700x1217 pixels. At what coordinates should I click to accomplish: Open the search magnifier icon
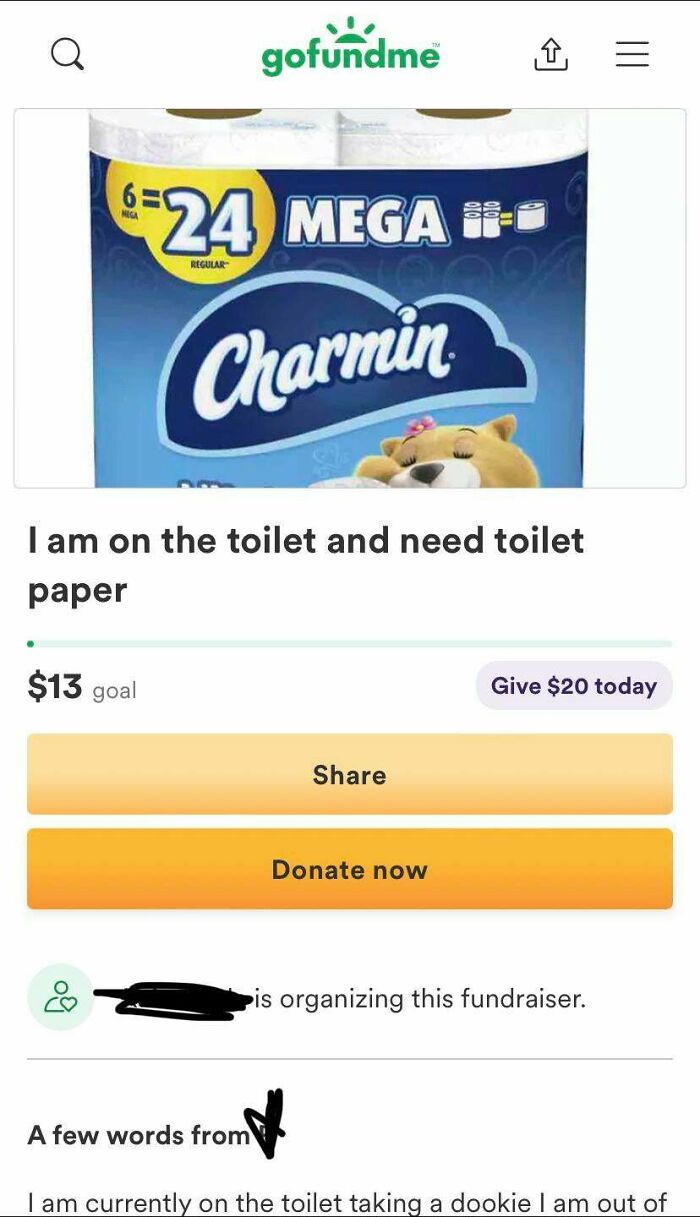(67, 54)
